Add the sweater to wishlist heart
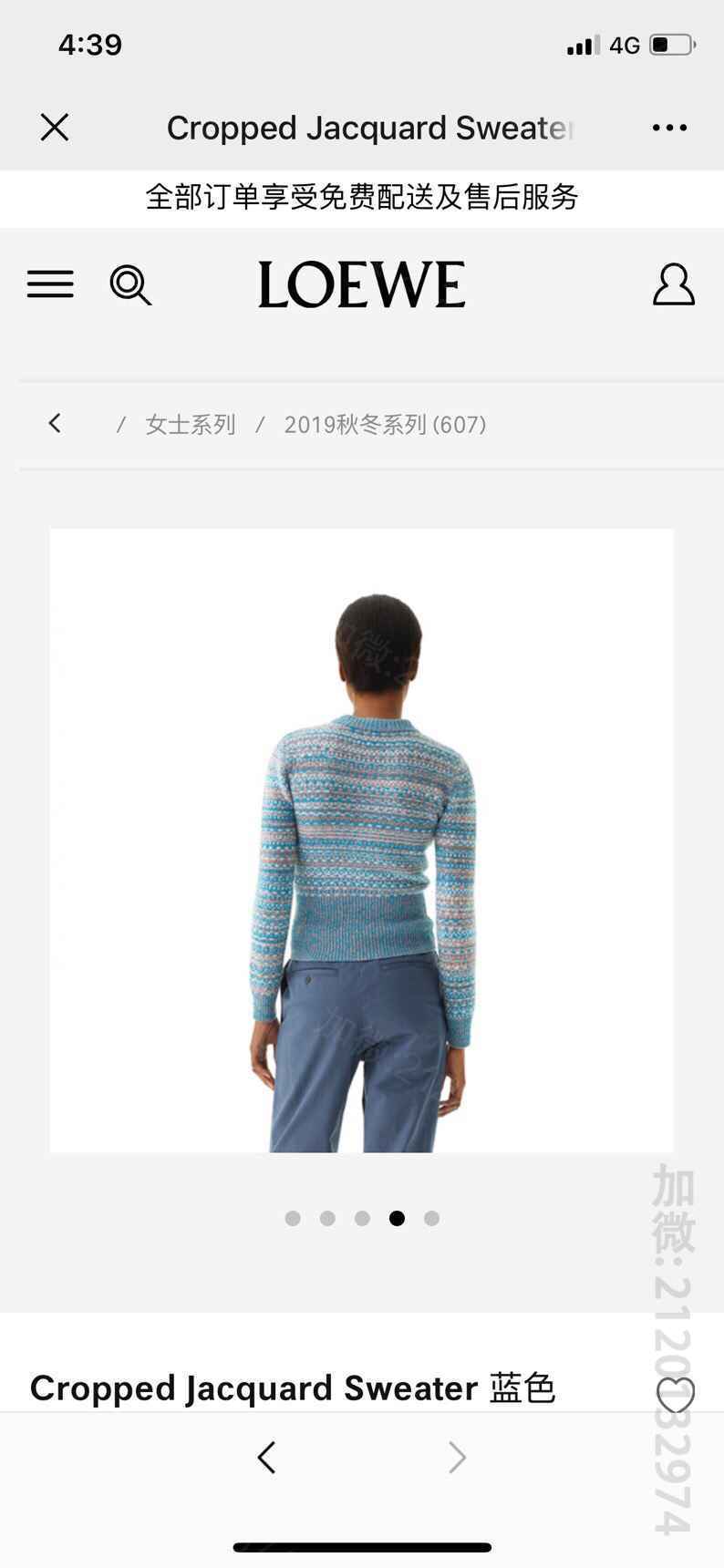 point(675,1394)
